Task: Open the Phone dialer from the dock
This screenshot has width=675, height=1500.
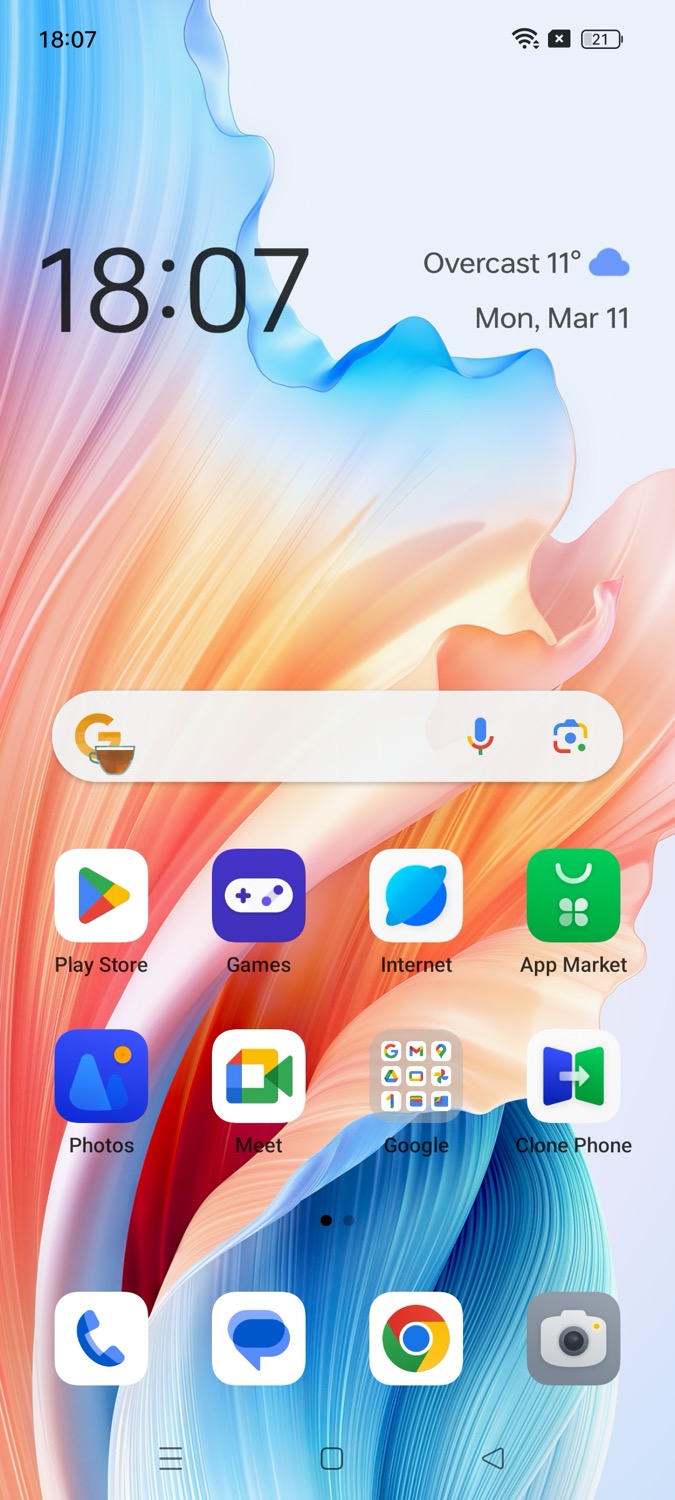Action: click(x=101, y=1338)
